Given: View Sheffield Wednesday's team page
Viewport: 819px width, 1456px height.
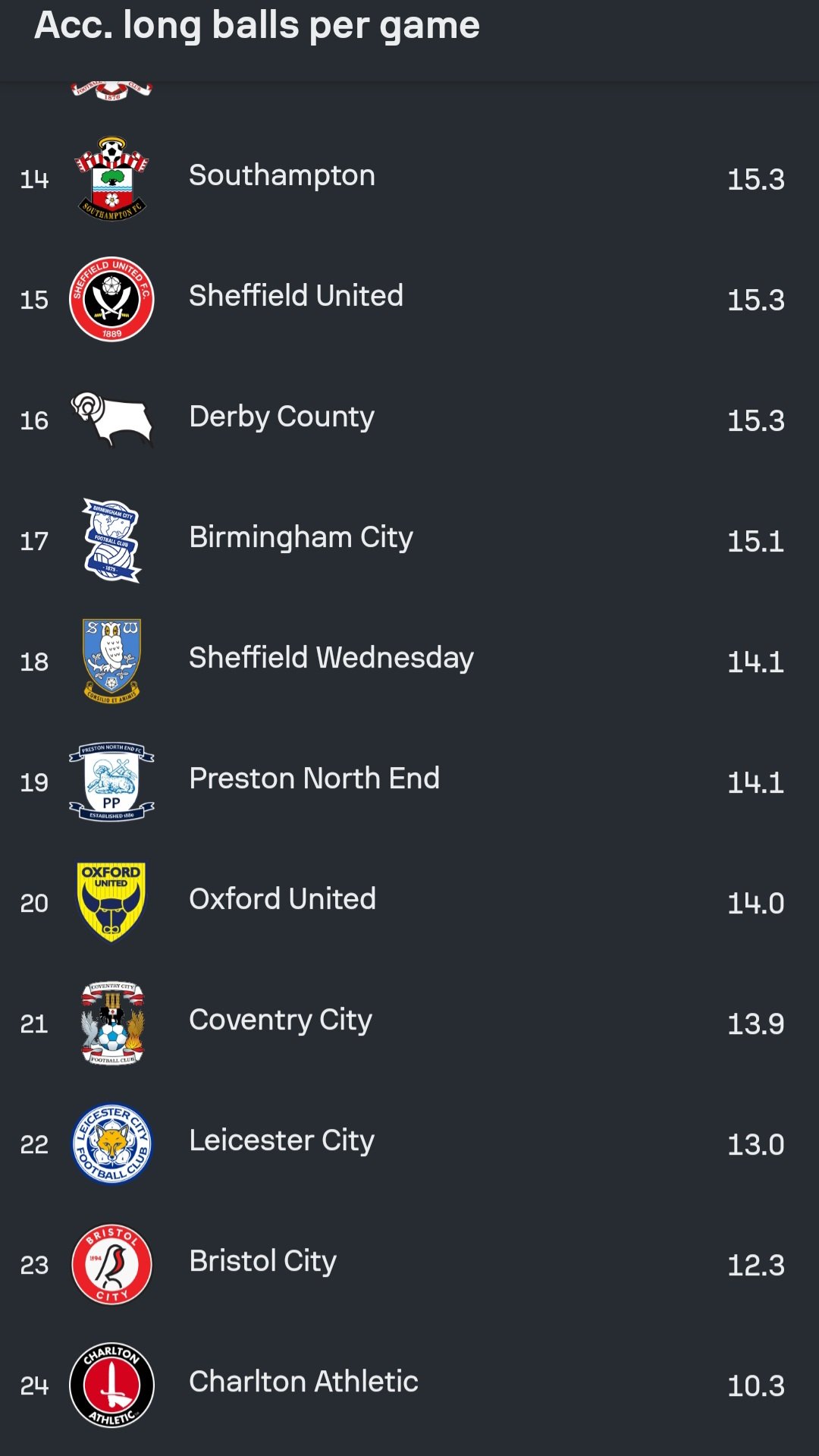Looking at the screenshot, I should pos(409,661).
